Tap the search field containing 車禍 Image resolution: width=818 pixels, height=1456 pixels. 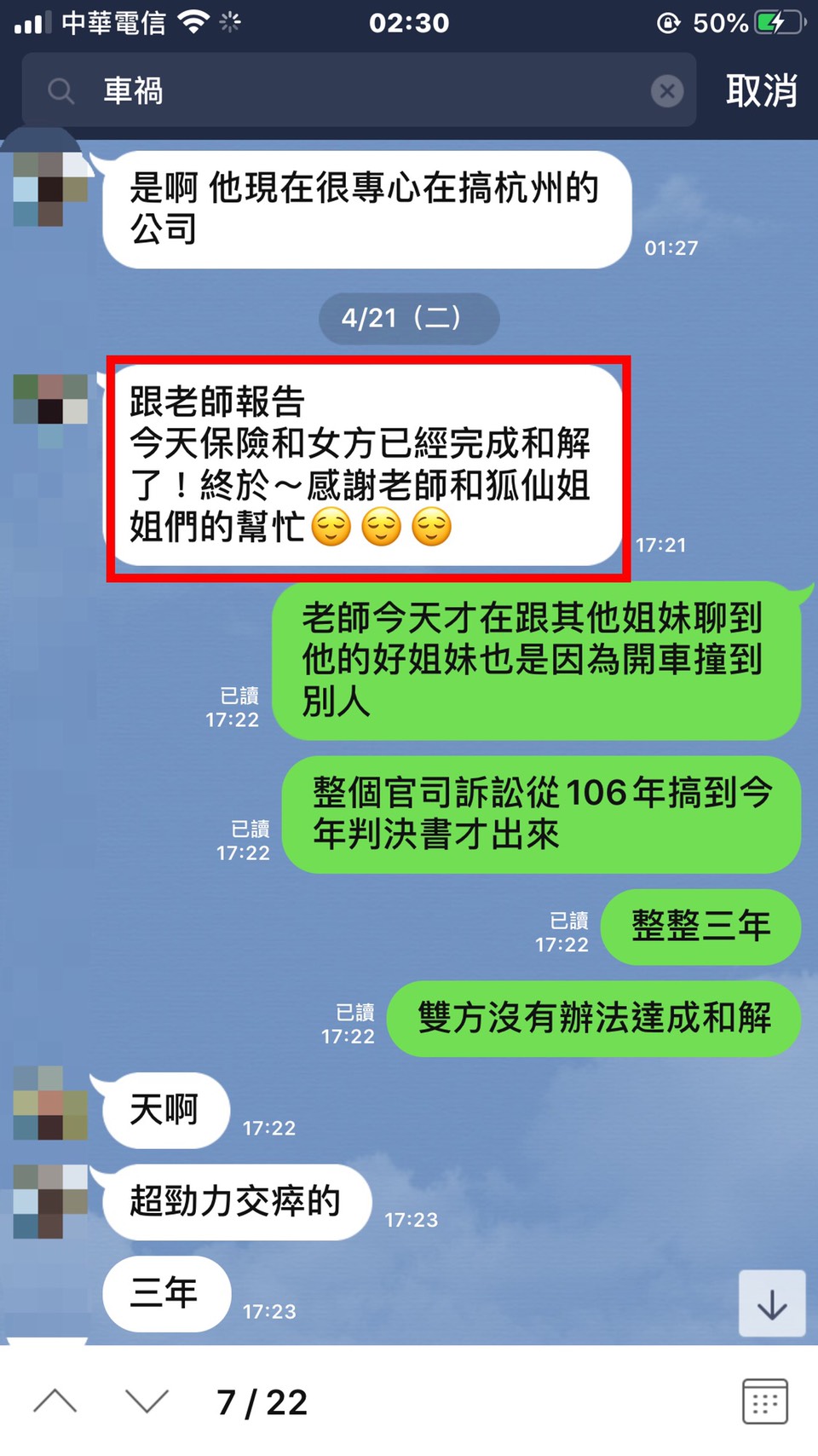click(358, 90)
